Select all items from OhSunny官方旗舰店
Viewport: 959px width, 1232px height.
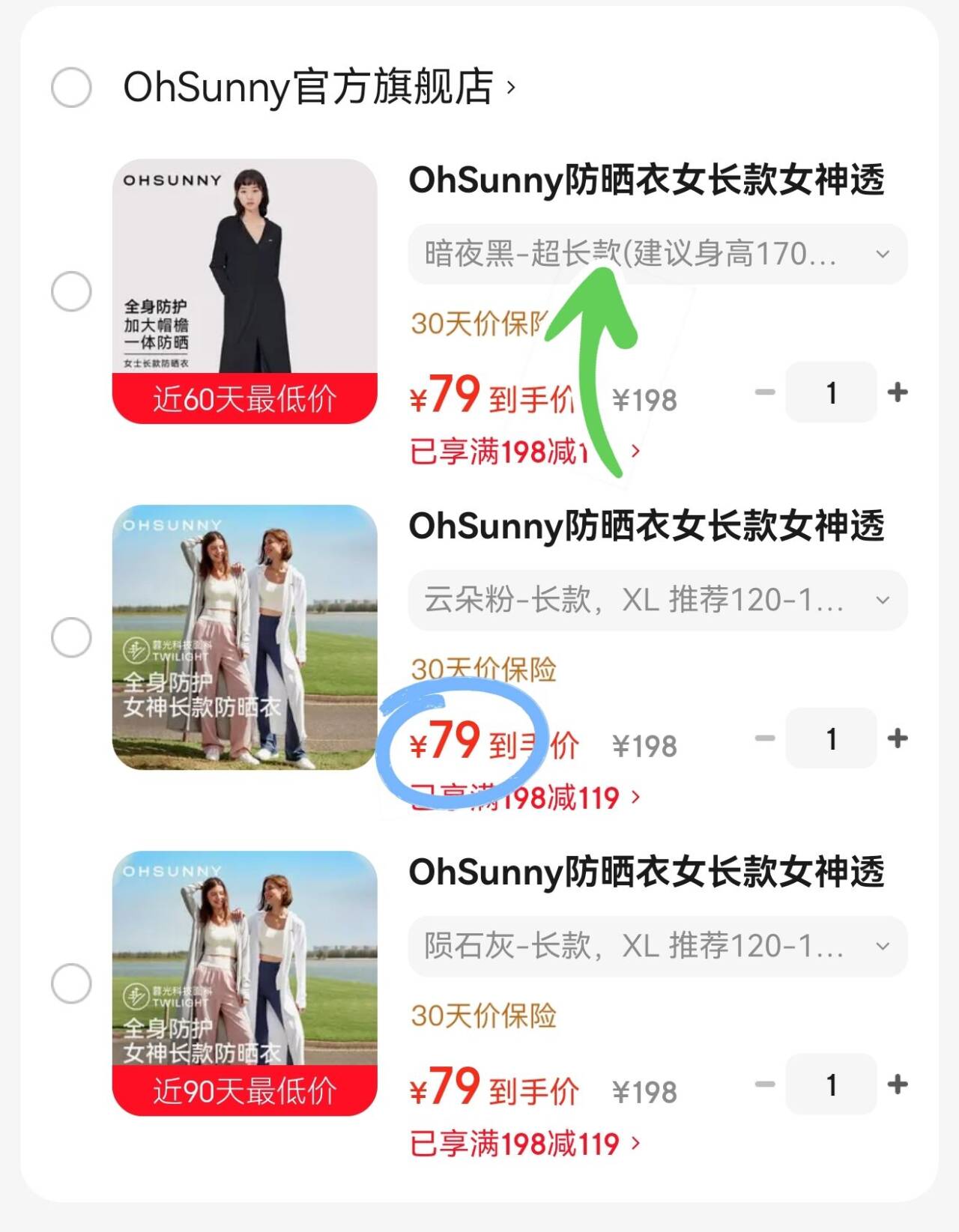(x=71, y=87)
